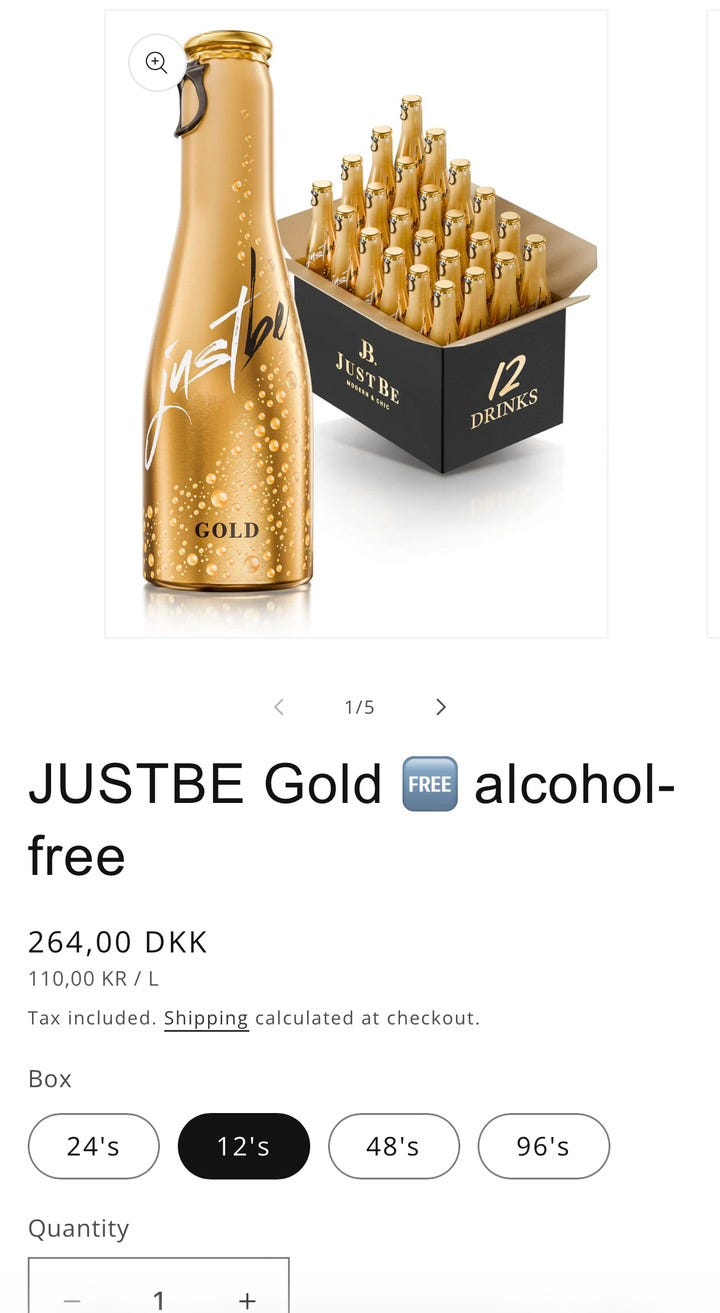Select the 24's box option

tap(93, 1147)
